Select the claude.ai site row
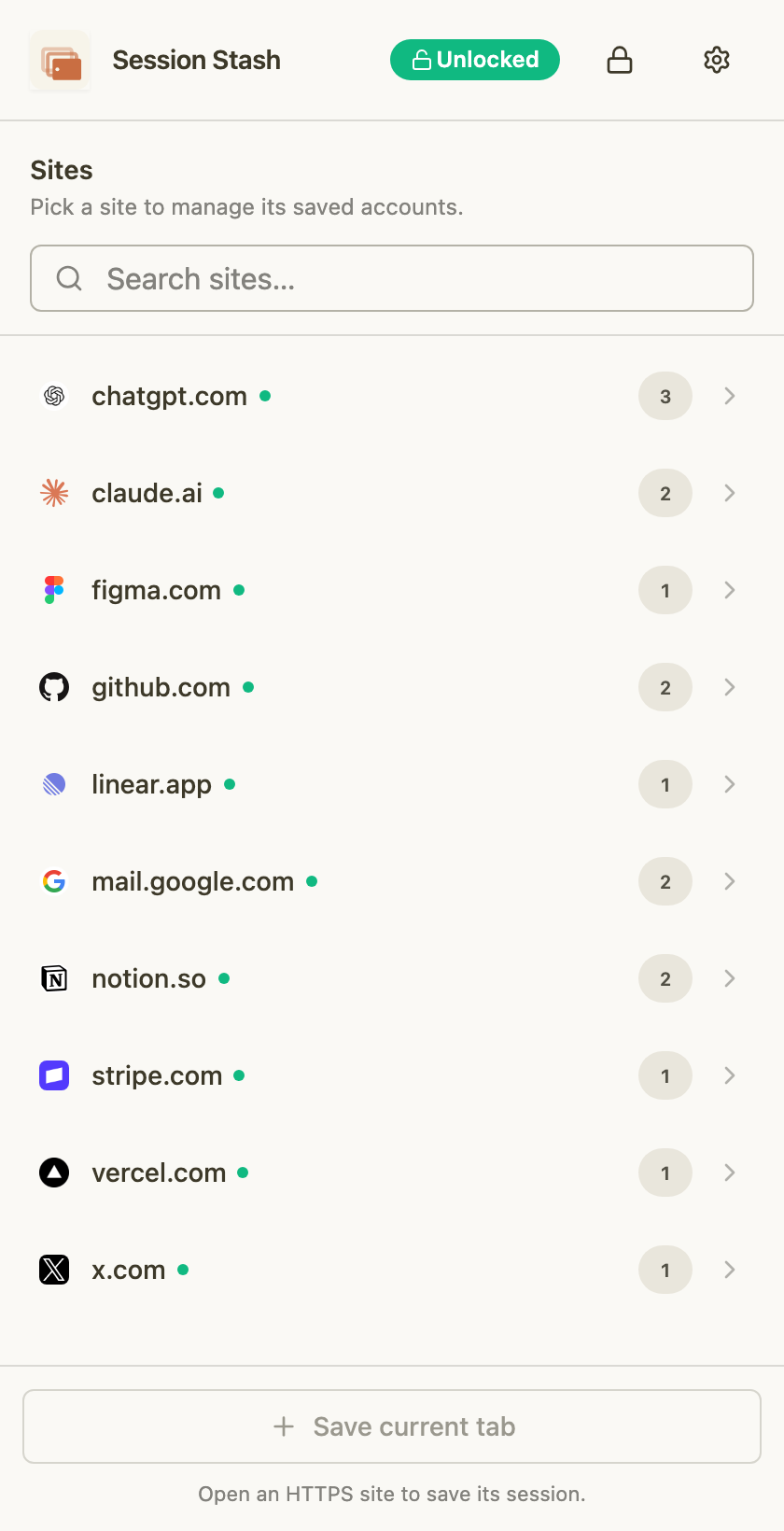Viewport: 784px width, 1531px height. point(390,493)
